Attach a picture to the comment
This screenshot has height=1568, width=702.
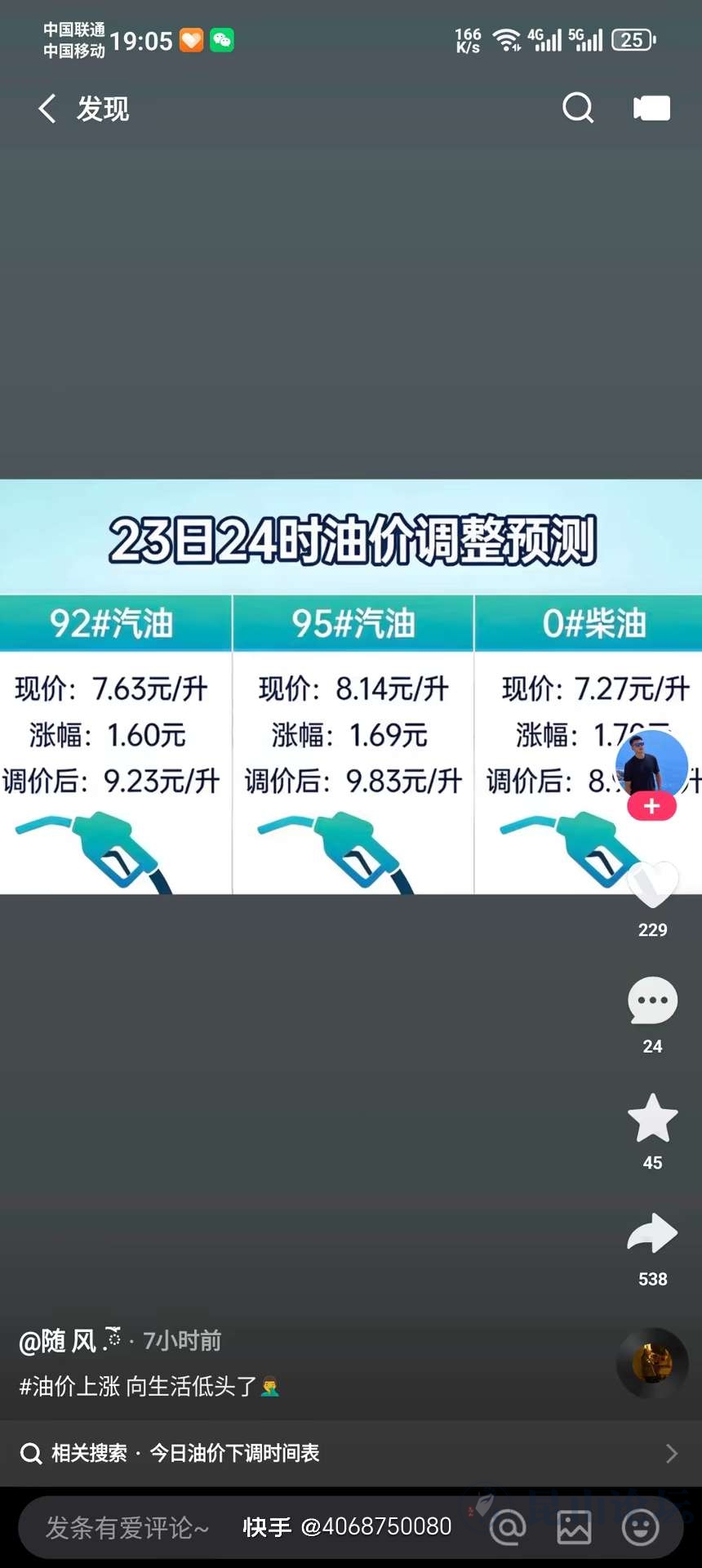point(574,1527)
